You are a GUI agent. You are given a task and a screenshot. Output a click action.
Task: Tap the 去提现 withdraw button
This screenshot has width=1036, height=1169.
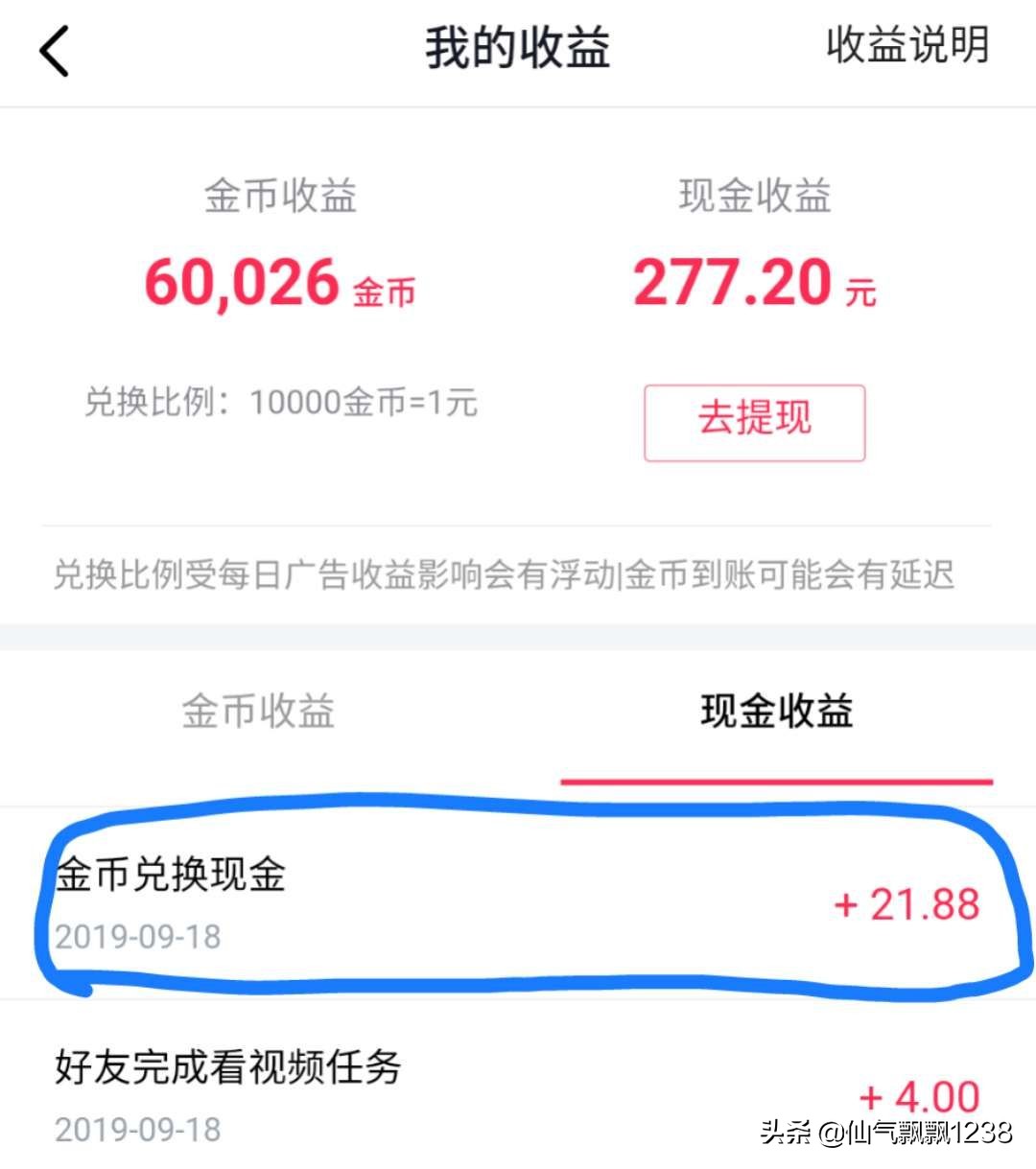tap(754, 422)
